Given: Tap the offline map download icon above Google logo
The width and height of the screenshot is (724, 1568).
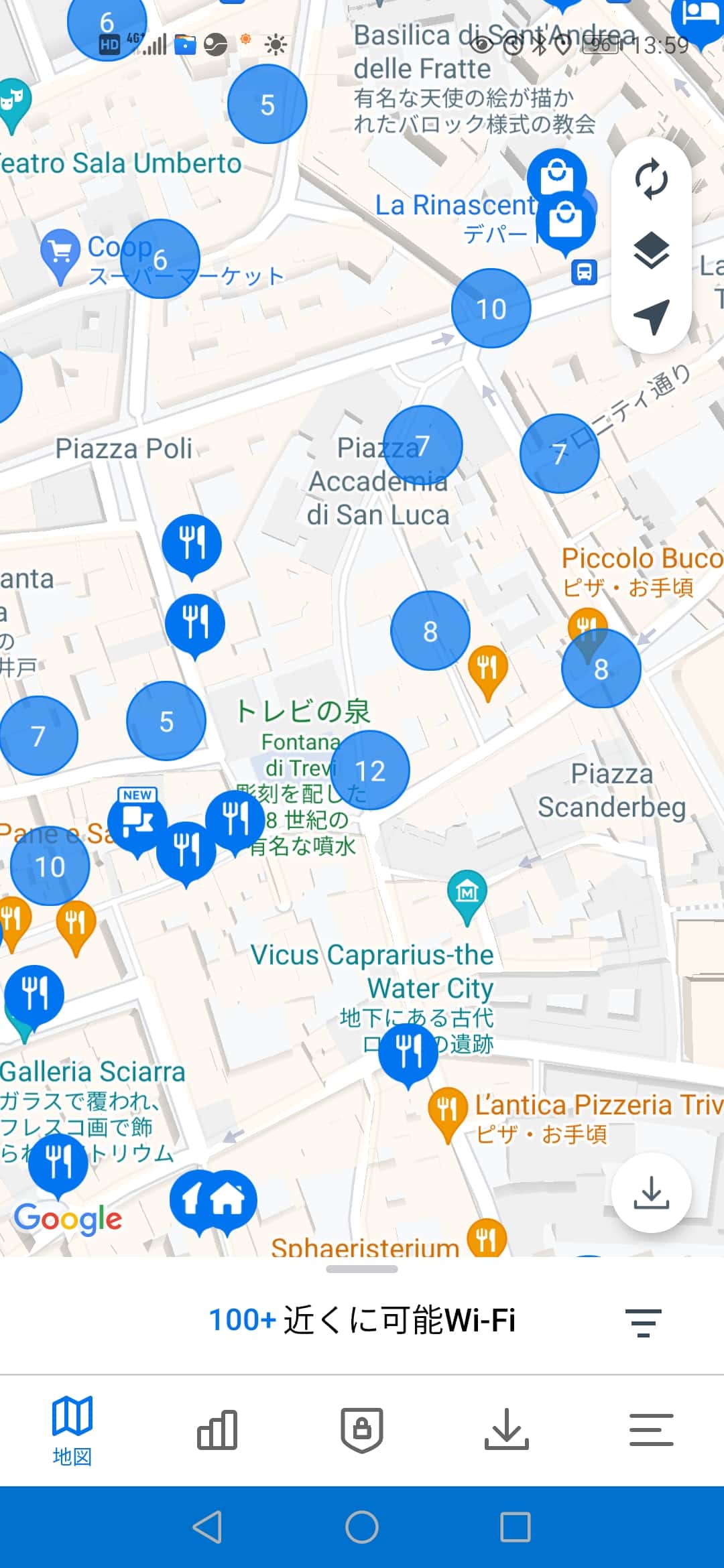Looking at the screenshot, I should [x=651, y=1192].
